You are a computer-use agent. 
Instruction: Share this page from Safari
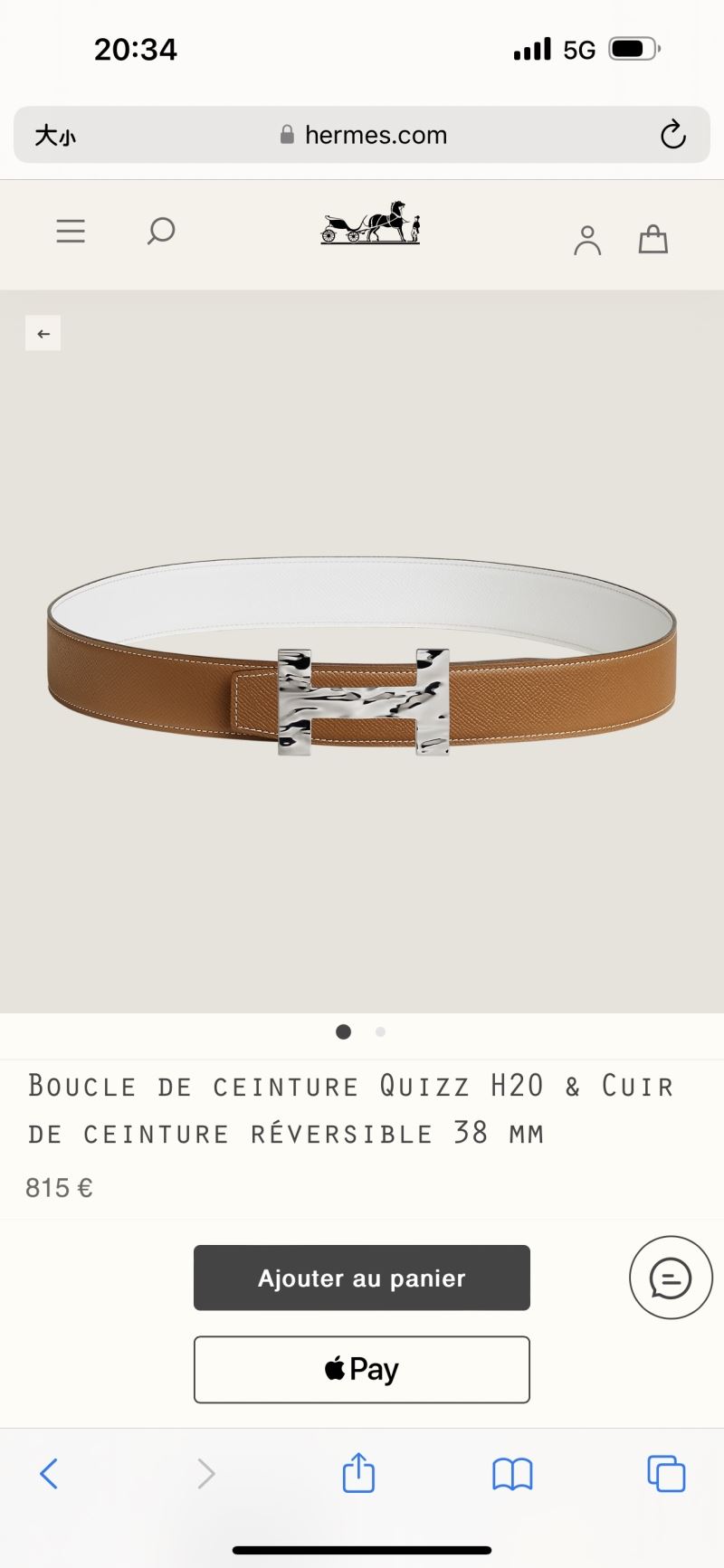(x=358, y=1473)
